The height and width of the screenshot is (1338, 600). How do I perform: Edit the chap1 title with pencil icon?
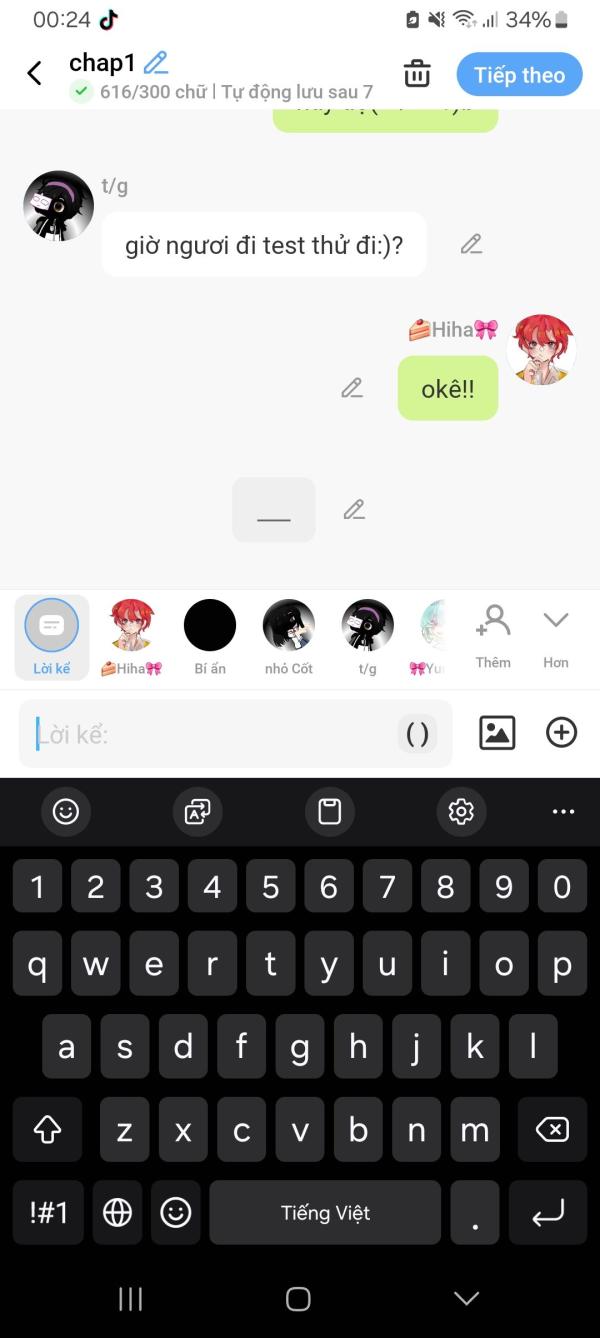point(156,63)
